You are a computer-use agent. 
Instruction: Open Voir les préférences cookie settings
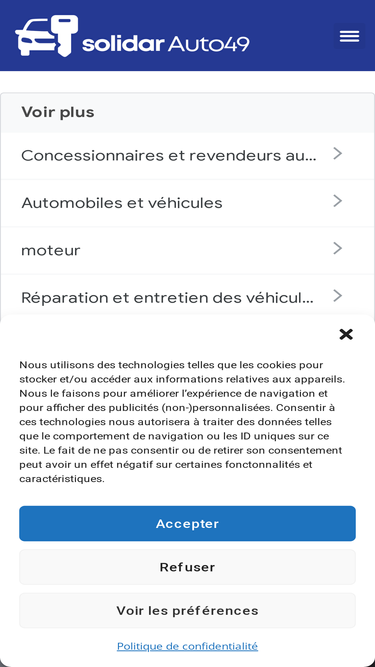[188, 610]
